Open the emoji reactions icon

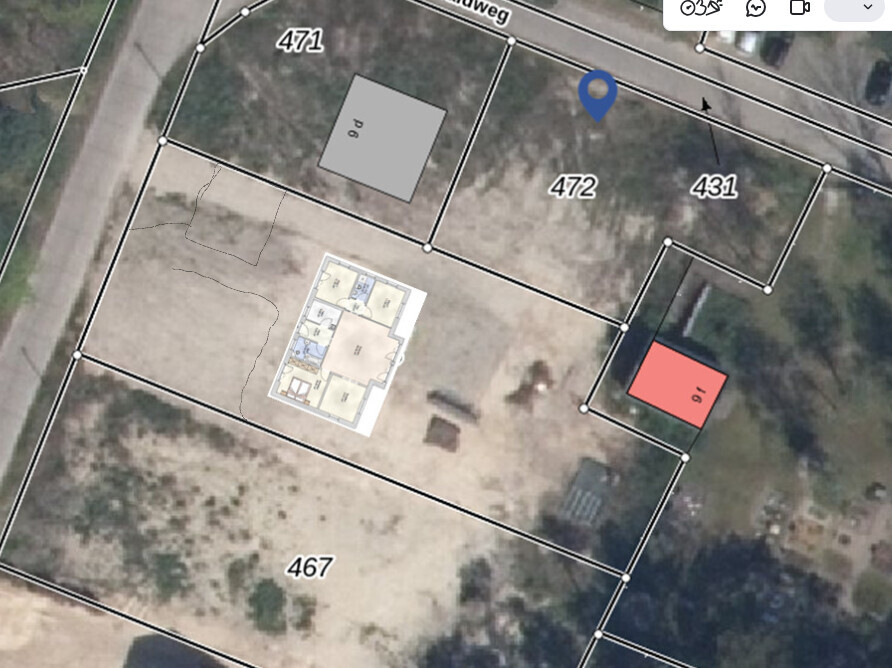(x=700, y=8)
